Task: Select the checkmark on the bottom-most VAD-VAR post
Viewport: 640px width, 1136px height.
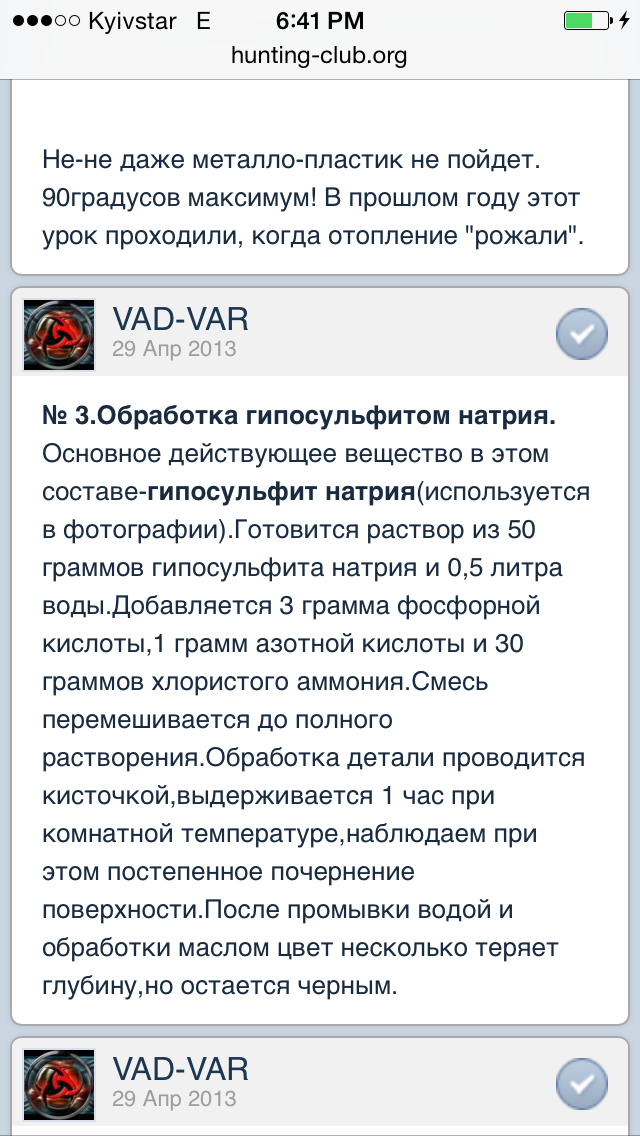Action: 581,1083
